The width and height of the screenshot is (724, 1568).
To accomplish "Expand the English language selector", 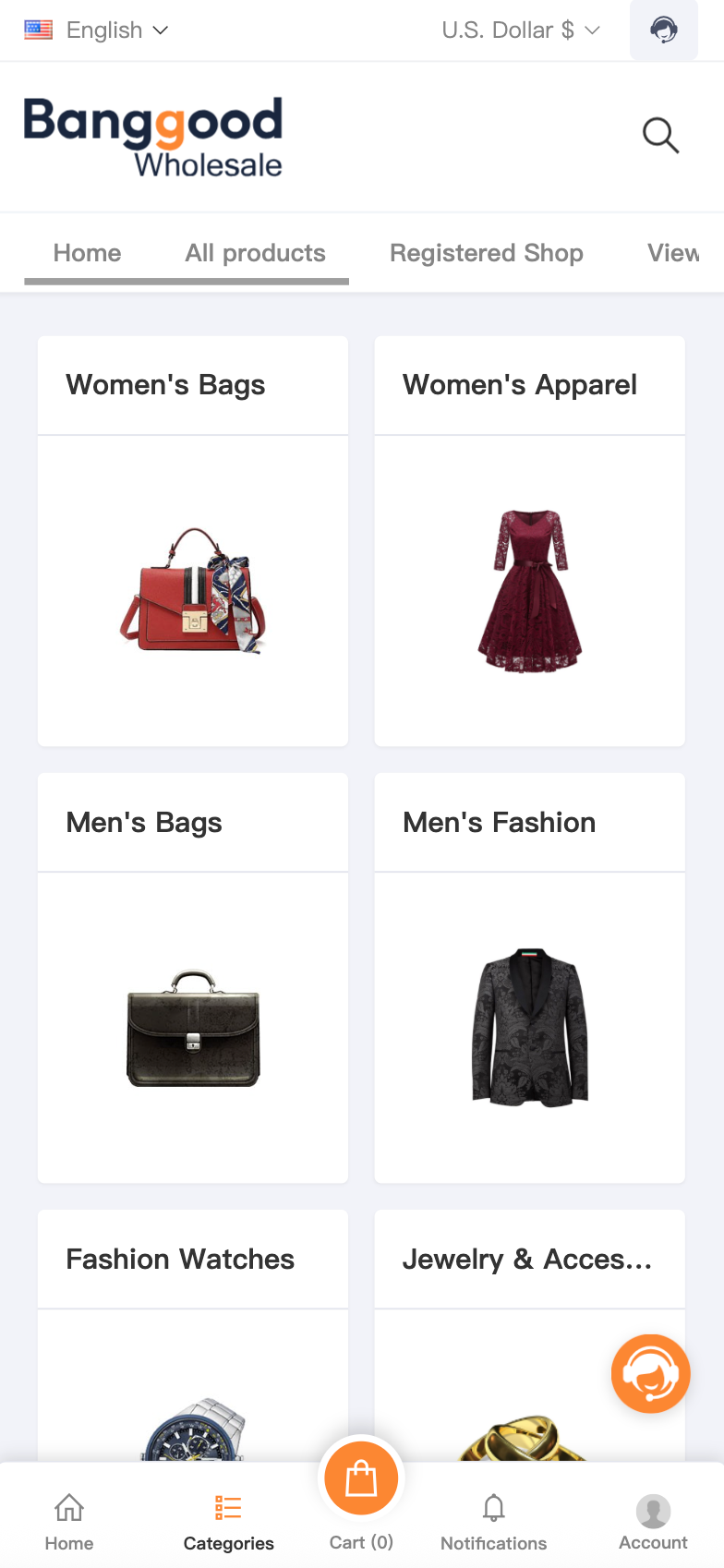I will 97,30.
